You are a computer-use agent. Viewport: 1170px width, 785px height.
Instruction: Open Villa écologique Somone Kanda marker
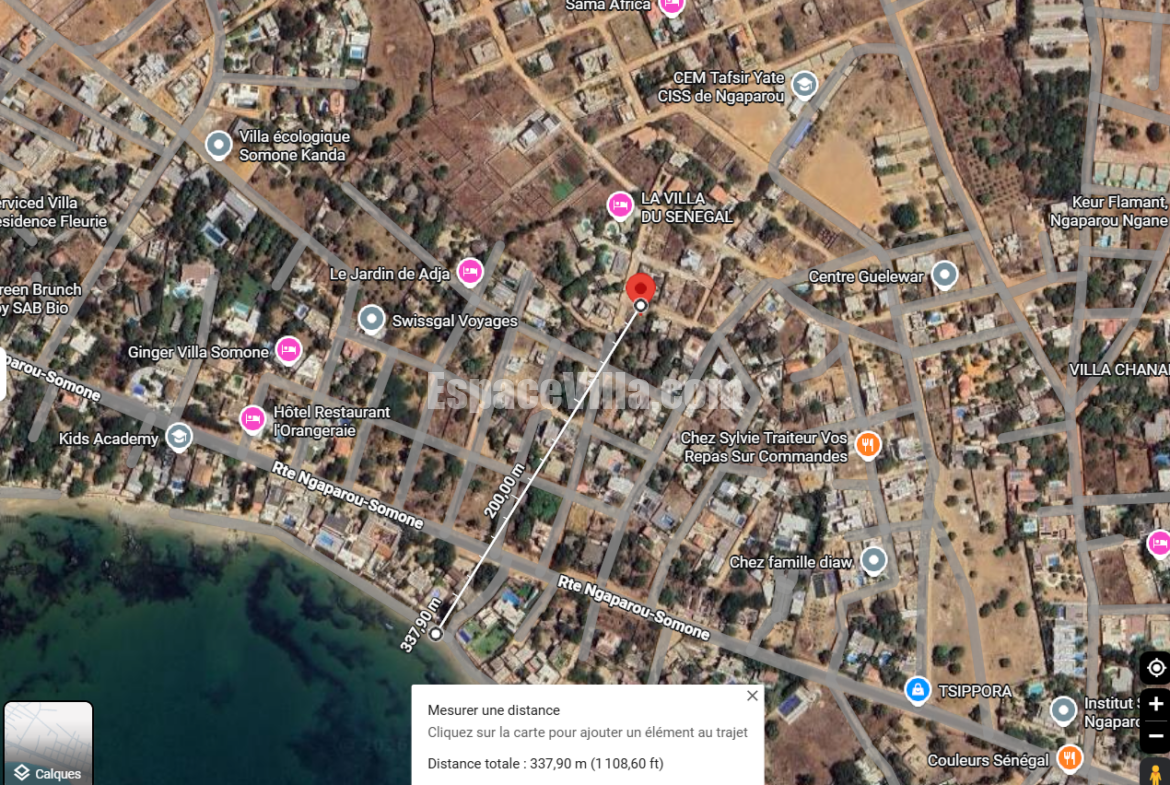tap(219, 145)
